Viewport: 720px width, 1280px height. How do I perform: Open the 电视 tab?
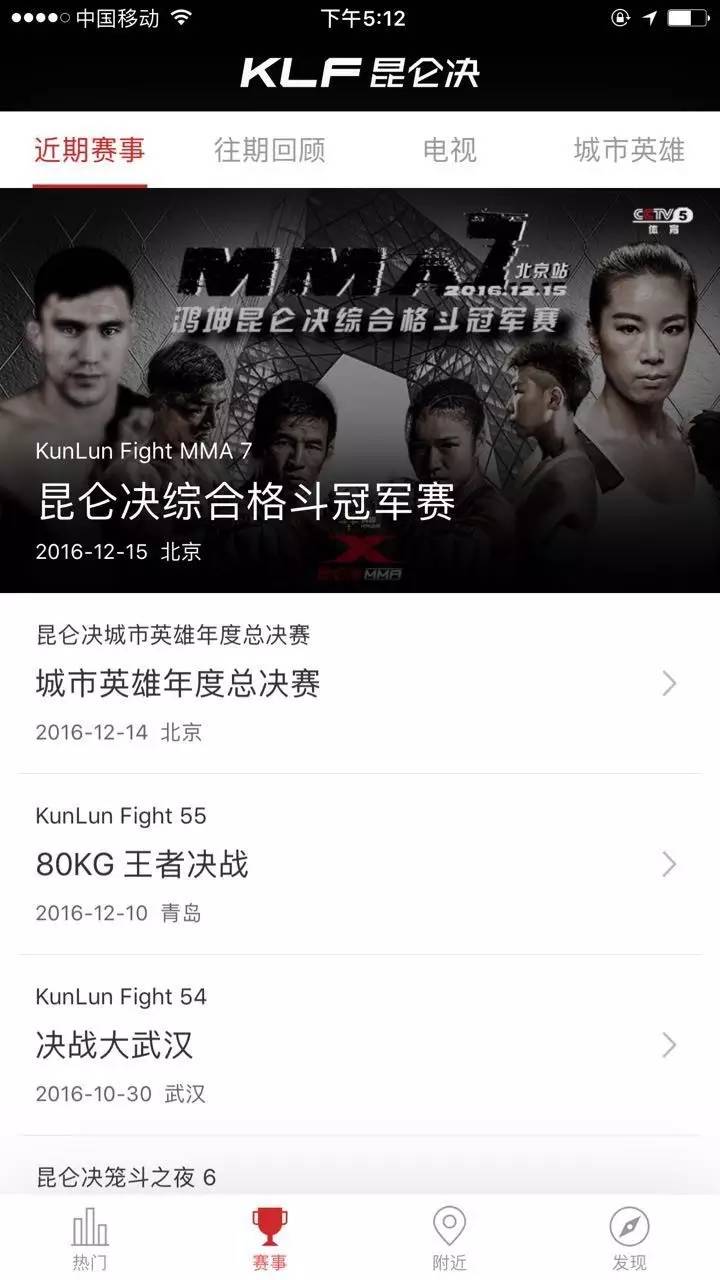tap(449, 150)
